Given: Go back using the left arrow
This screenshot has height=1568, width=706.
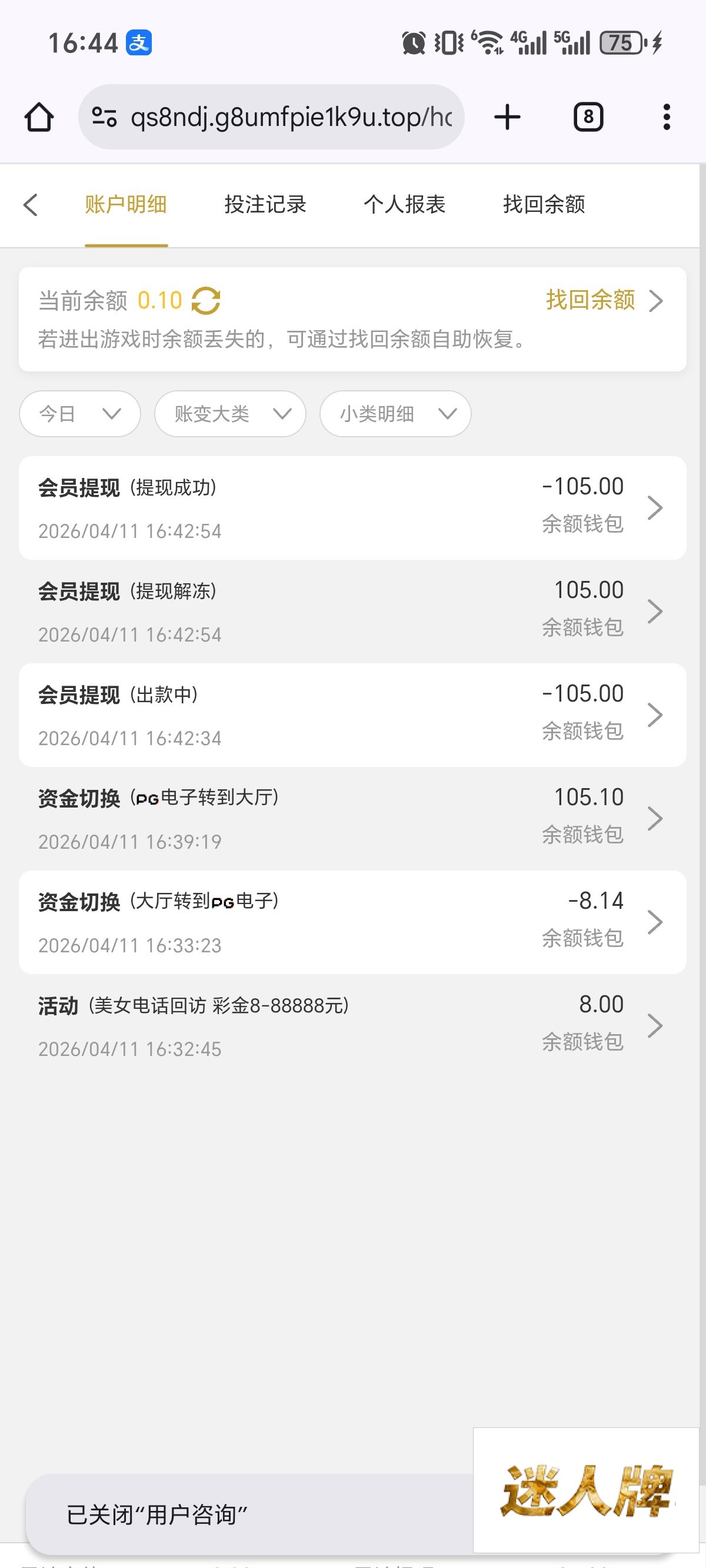Looking at the screenshot, I should [31, 204].
